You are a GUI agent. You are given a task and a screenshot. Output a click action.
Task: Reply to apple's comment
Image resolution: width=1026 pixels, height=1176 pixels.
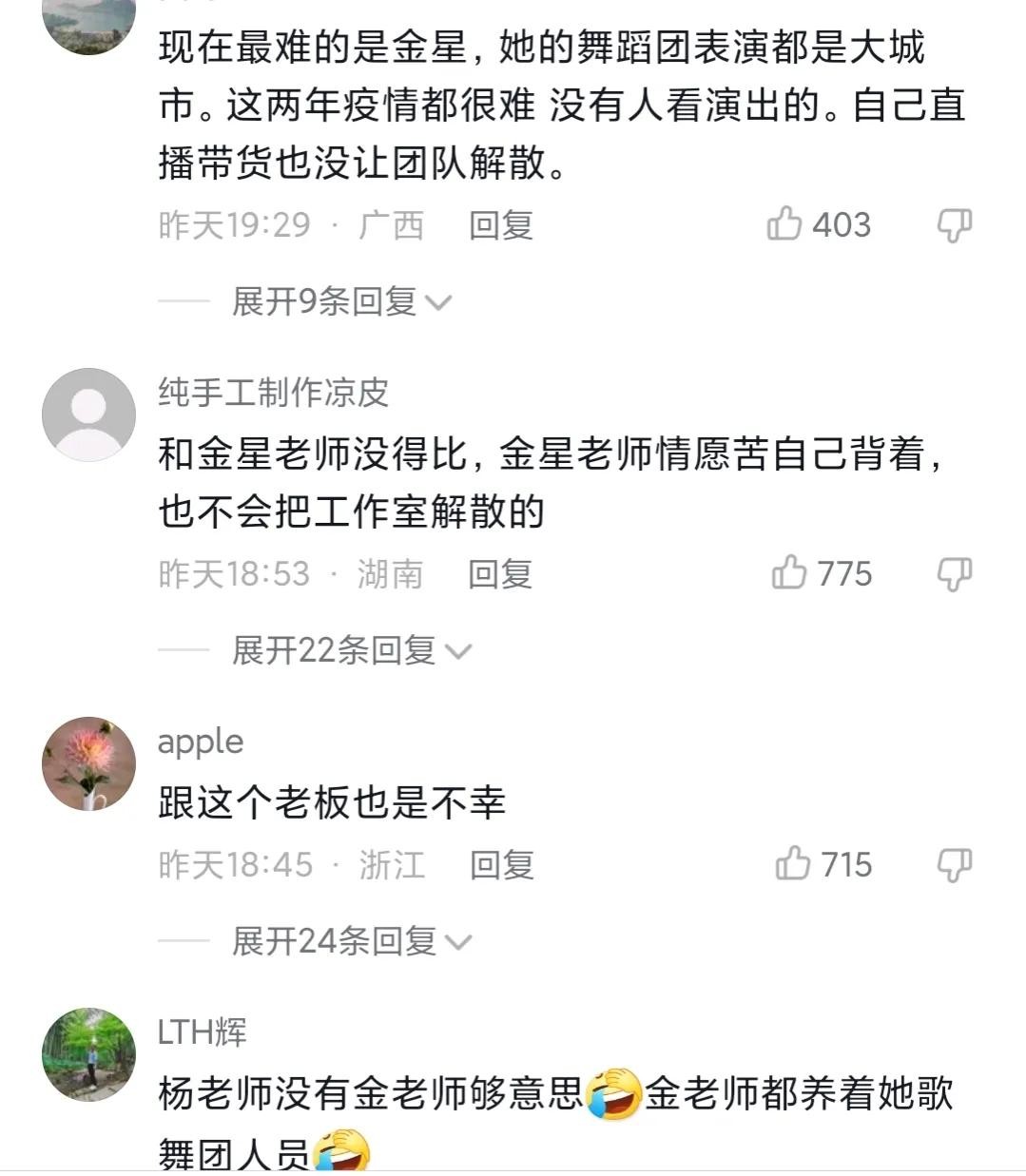501,864
